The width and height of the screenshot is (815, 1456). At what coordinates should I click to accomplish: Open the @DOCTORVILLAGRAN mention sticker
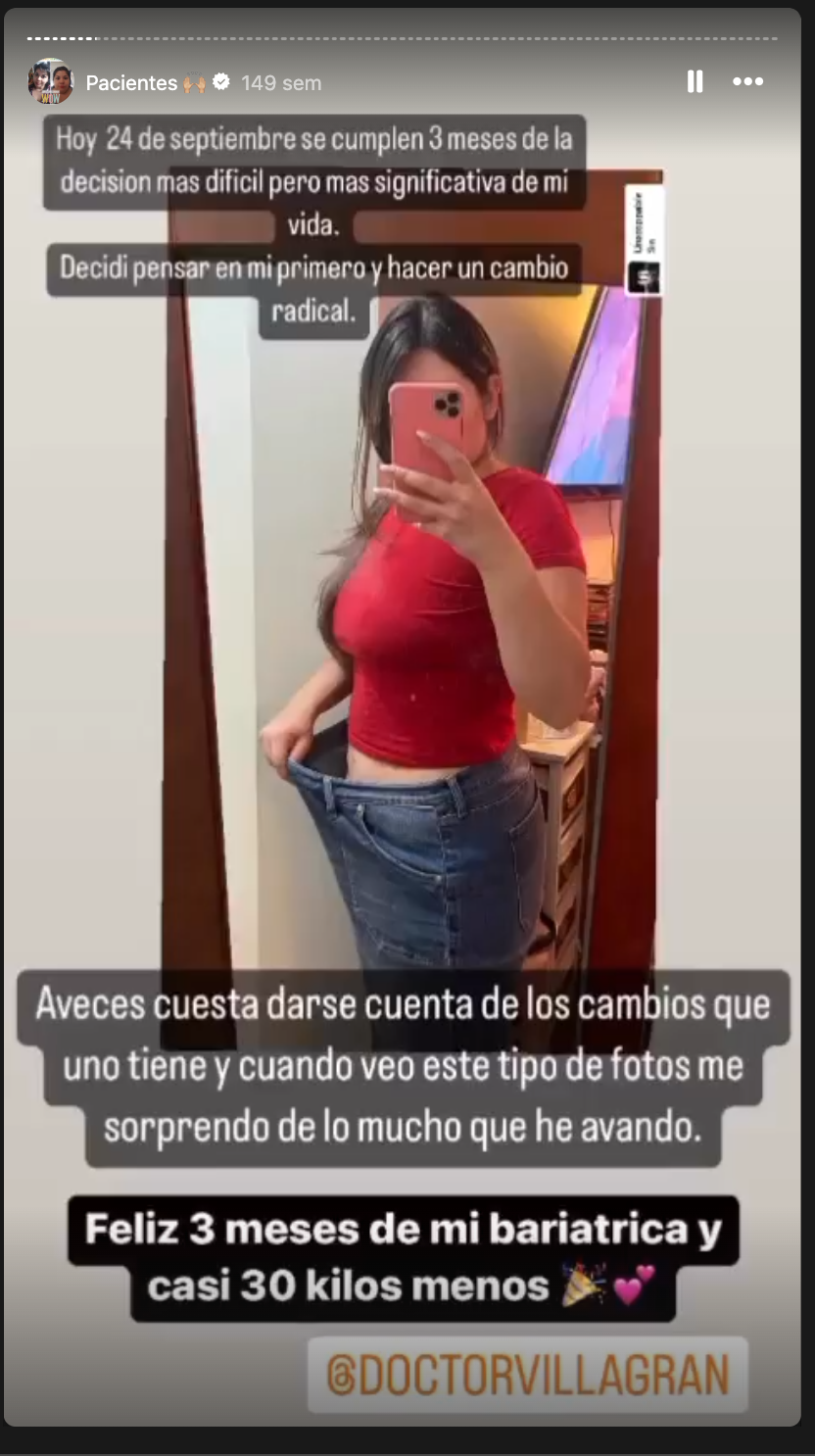(x=528, y=1375)
